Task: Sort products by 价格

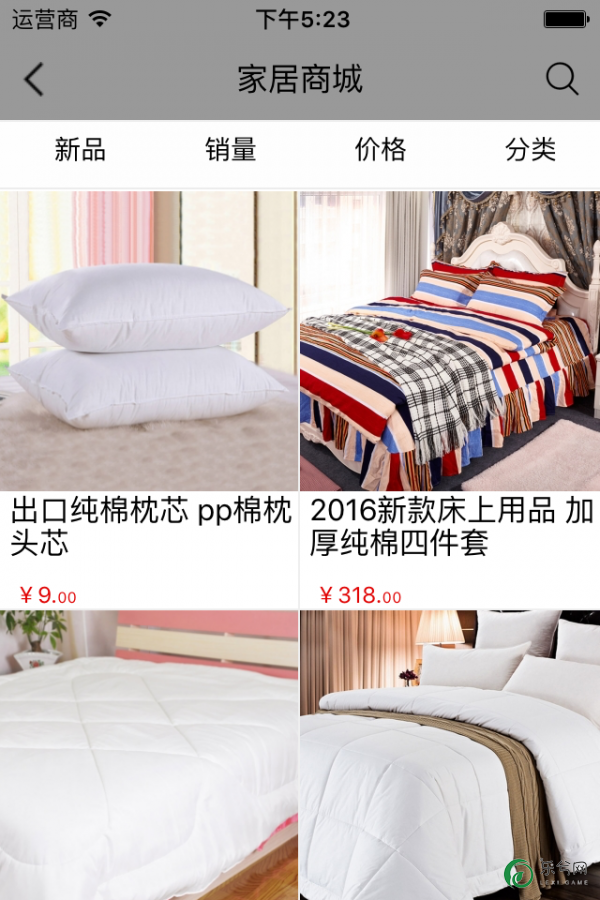Action: (x=381, y=150)
